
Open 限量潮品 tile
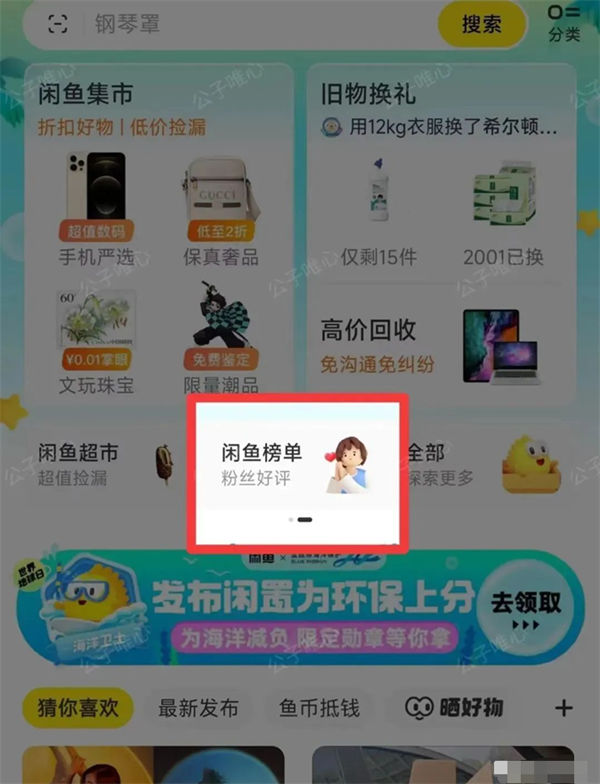click(221, 342)
